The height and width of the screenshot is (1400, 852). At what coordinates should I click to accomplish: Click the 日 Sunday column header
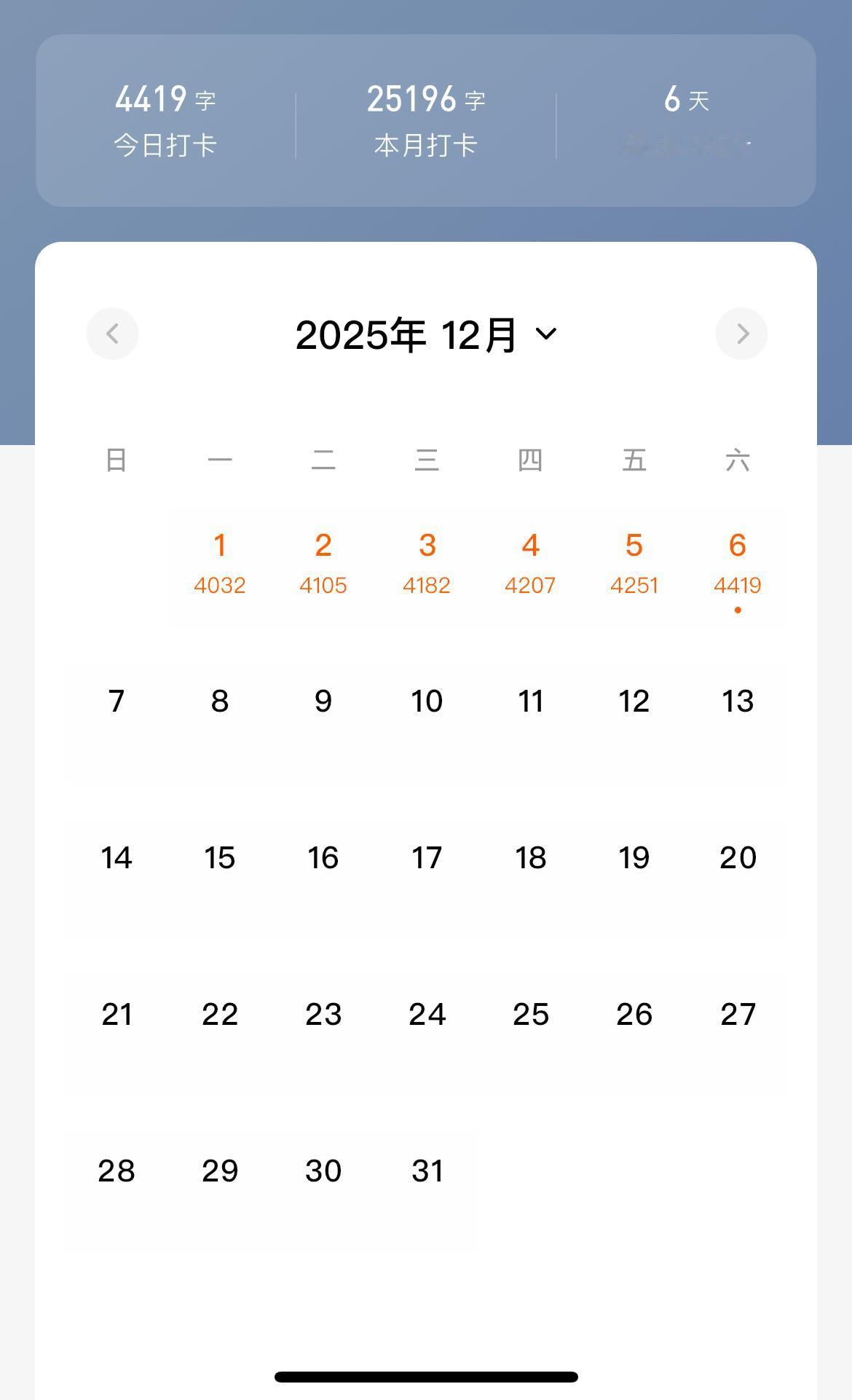click(117, 460)
